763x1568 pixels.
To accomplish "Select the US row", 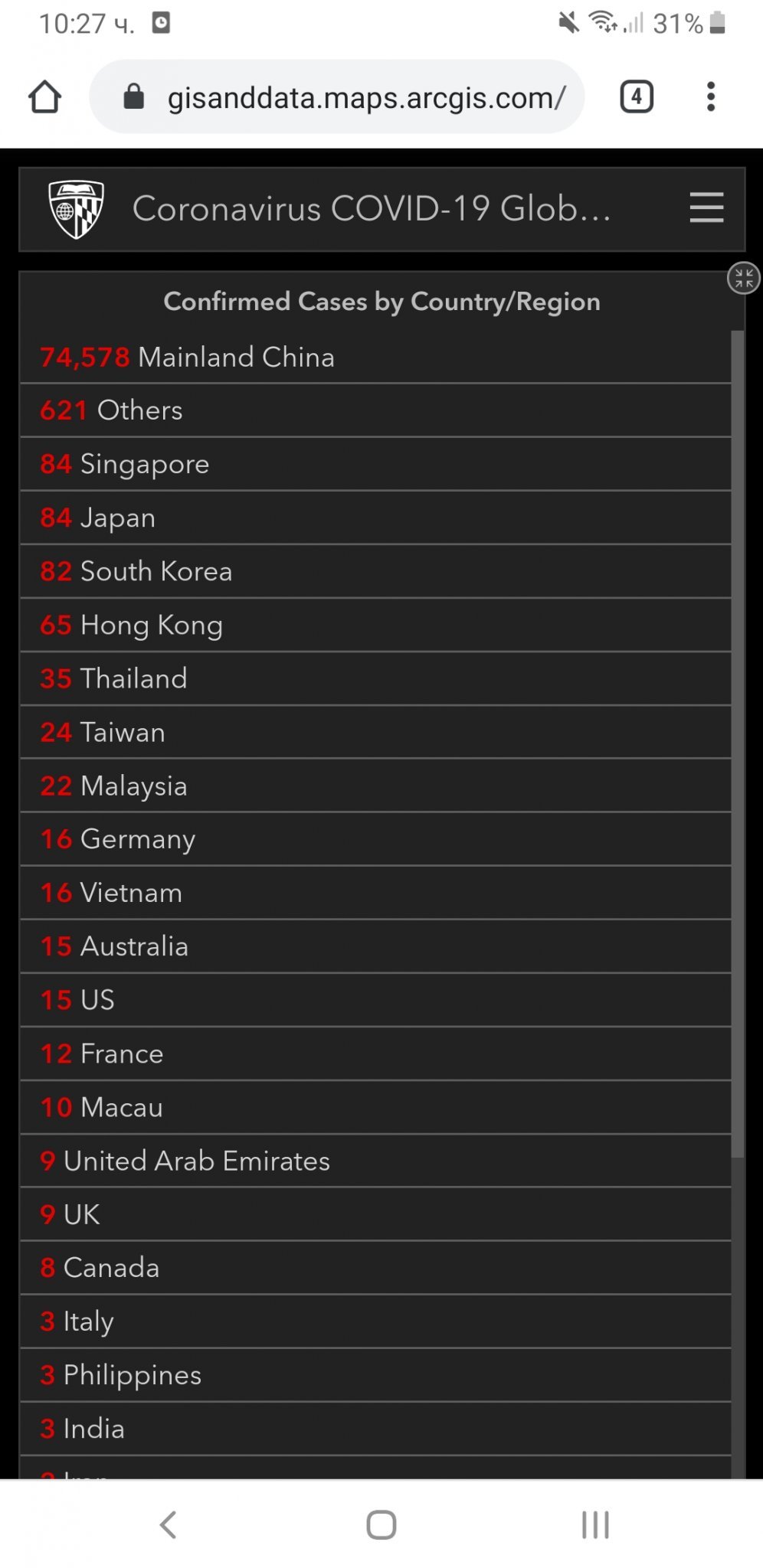I will pos(97,1001).
